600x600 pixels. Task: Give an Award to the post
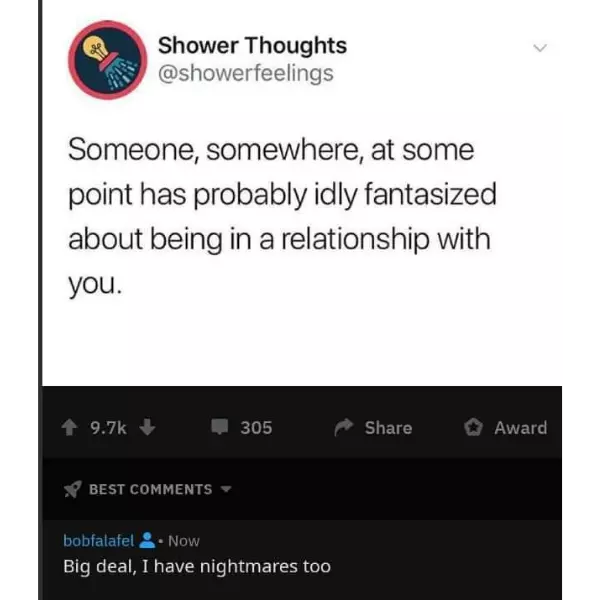pos(506,428)
